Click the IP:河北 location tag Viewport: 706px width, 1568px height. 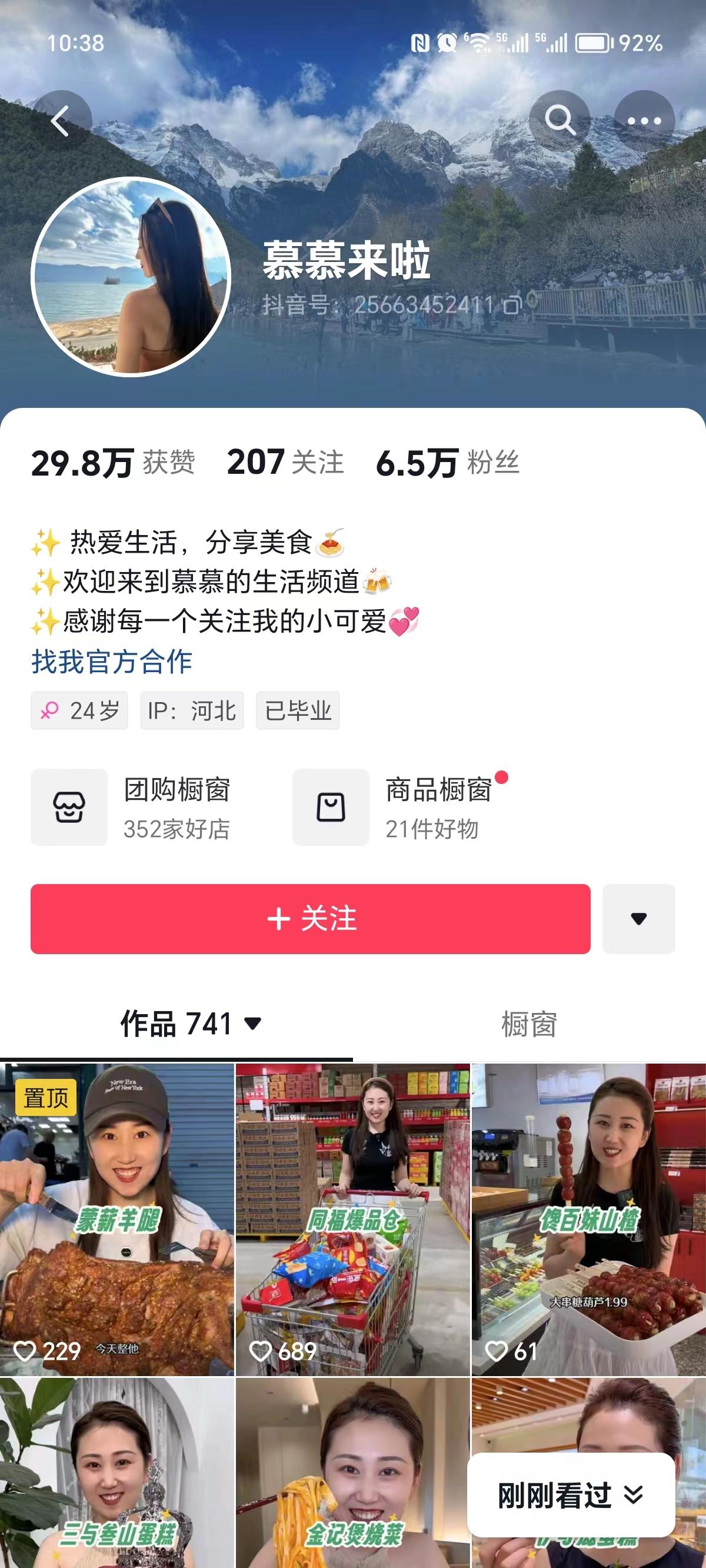click(192, 710)
